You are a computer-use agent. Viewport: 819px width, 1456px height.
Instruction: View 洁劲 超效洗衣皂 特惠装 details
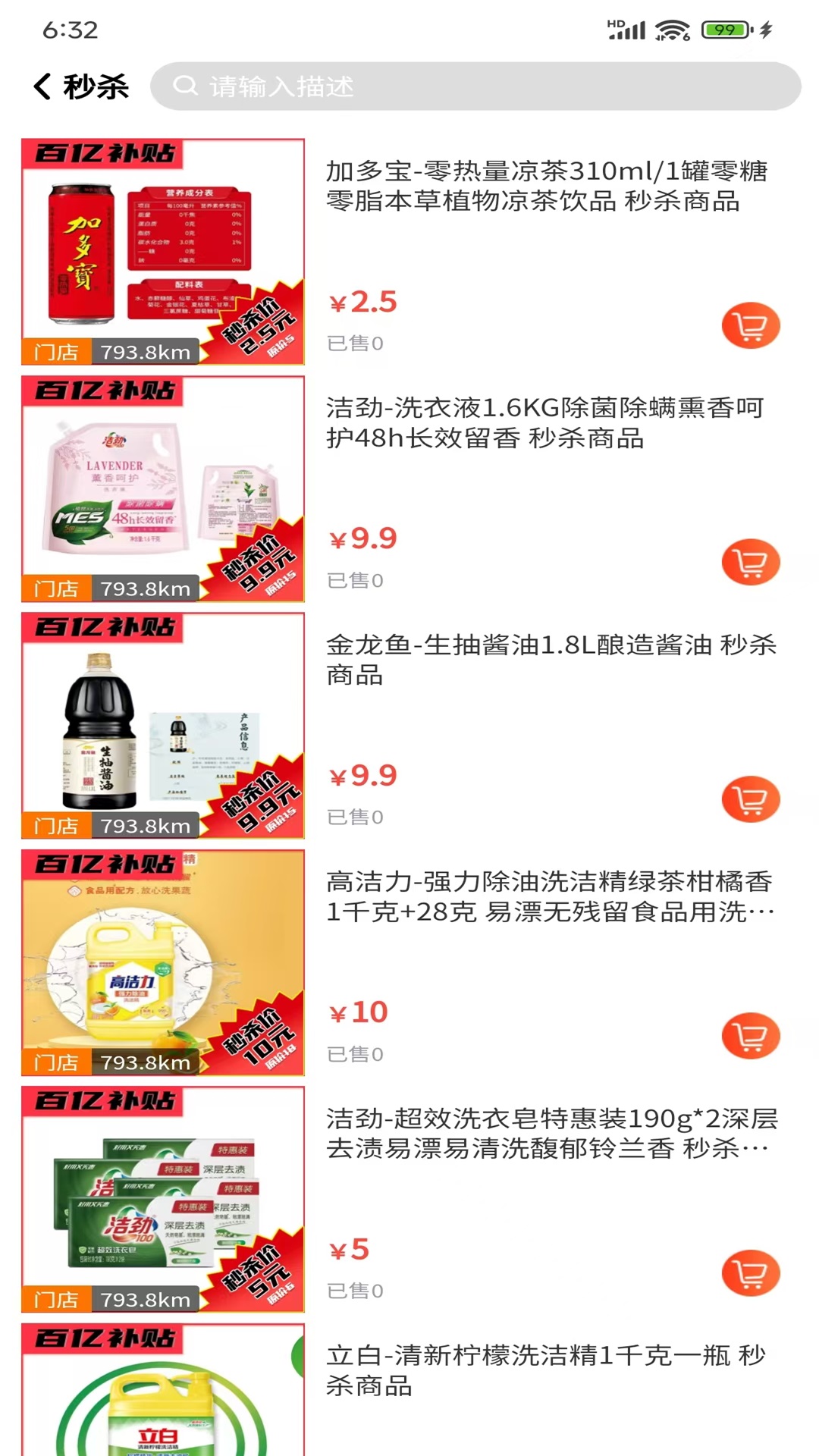pyautogui.click(x=551, y=1133)
